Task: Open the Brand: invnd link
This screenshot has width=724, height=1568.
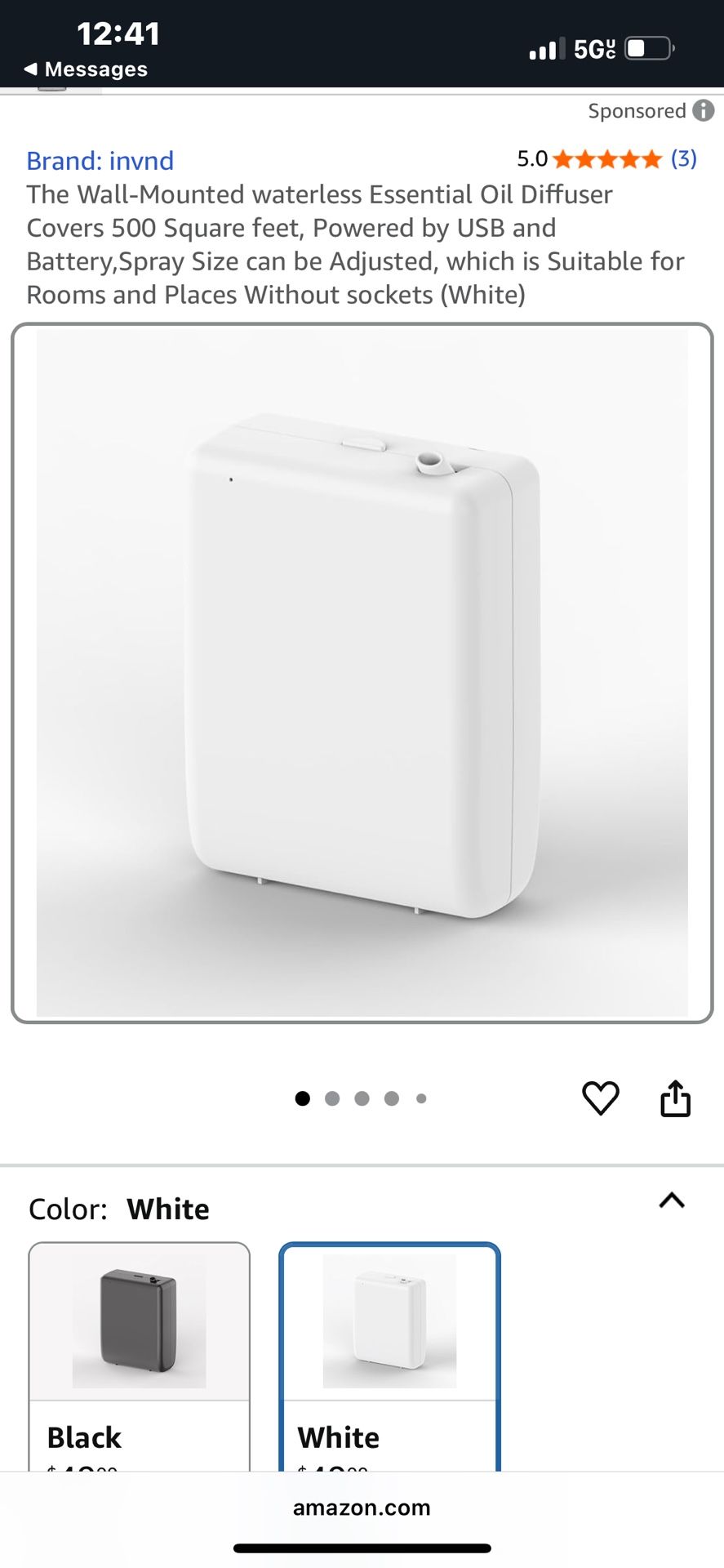Action: coord(100,161)
